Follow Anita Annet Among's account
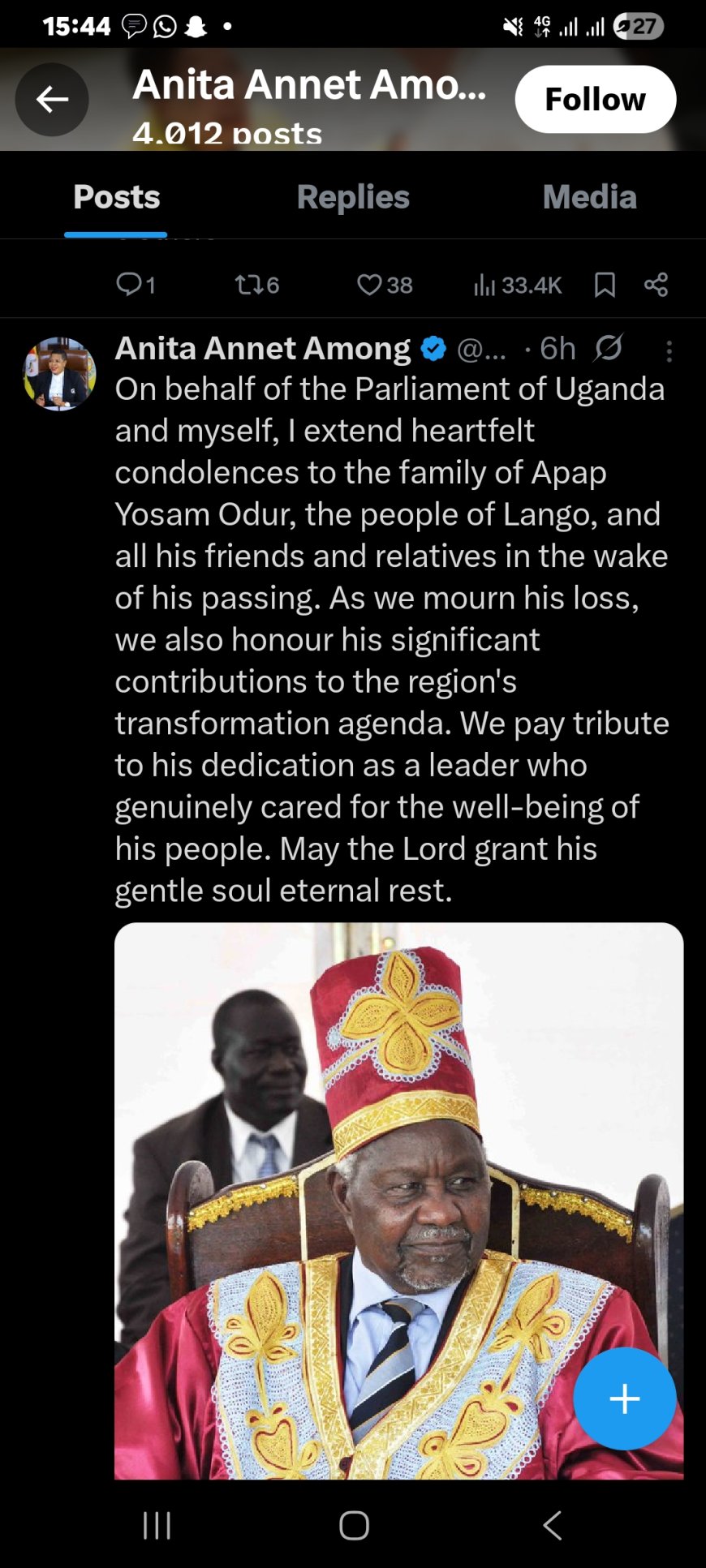Screen dimensions: 706x1568 coord(595,100)
